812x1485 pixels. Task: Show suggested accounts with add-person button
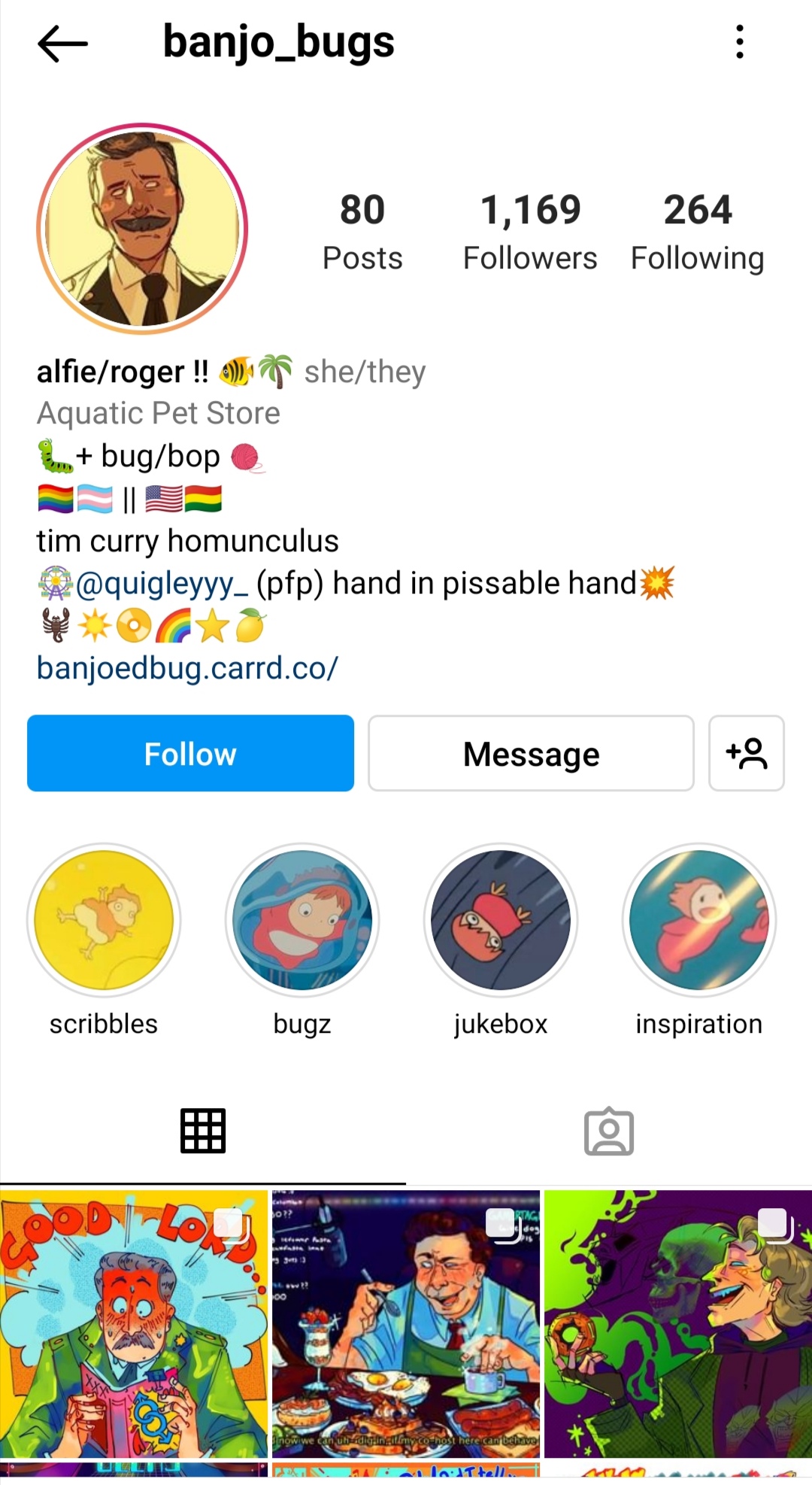(x=746, y=753)
